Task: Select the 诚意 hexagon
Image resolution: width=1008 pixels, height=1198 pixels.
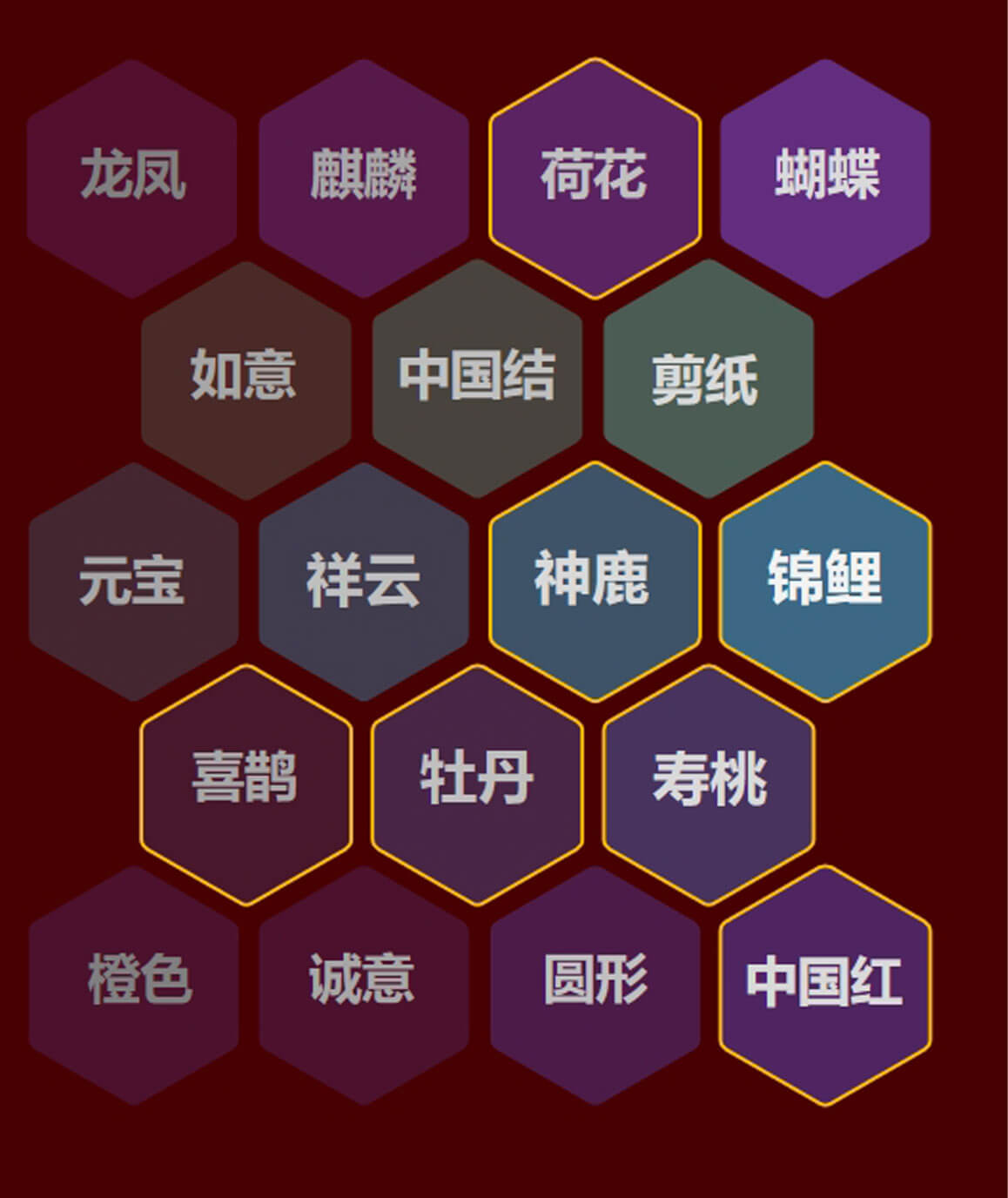Action: coord(364,984)
